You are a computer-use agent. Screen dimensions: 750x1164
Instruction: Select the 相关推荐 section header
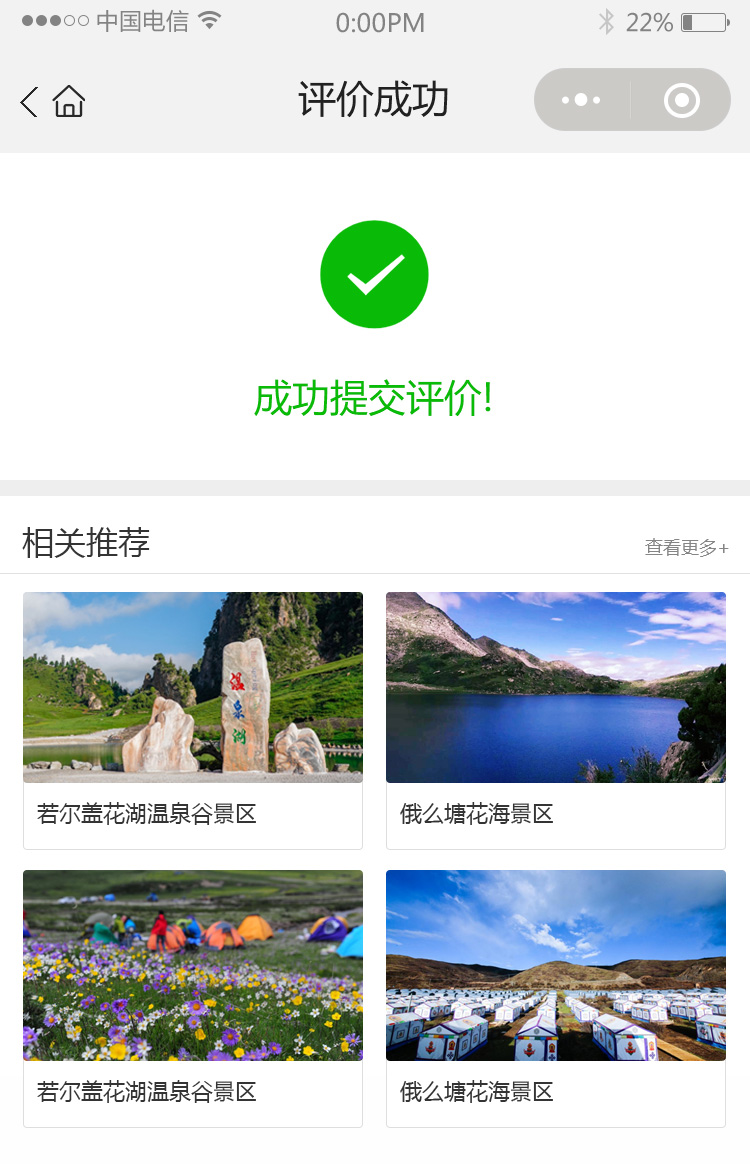(x=86, y=543)
